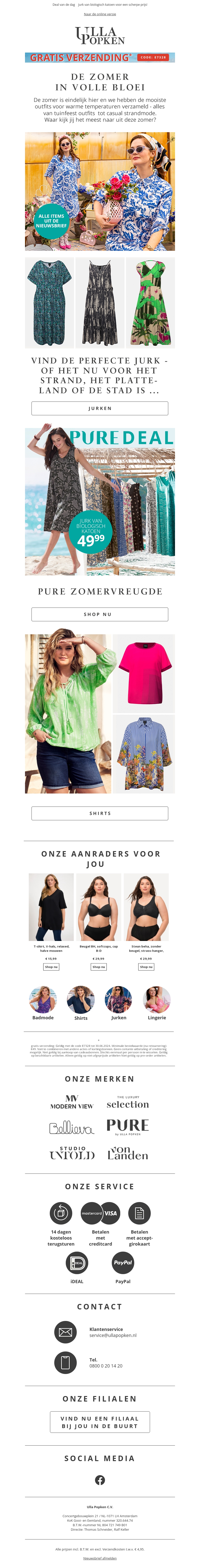Image resolution: width=200 pixels, height=1568 pixels.
Task: Open the Facebook social media icon
Action: coord(100,1480)
